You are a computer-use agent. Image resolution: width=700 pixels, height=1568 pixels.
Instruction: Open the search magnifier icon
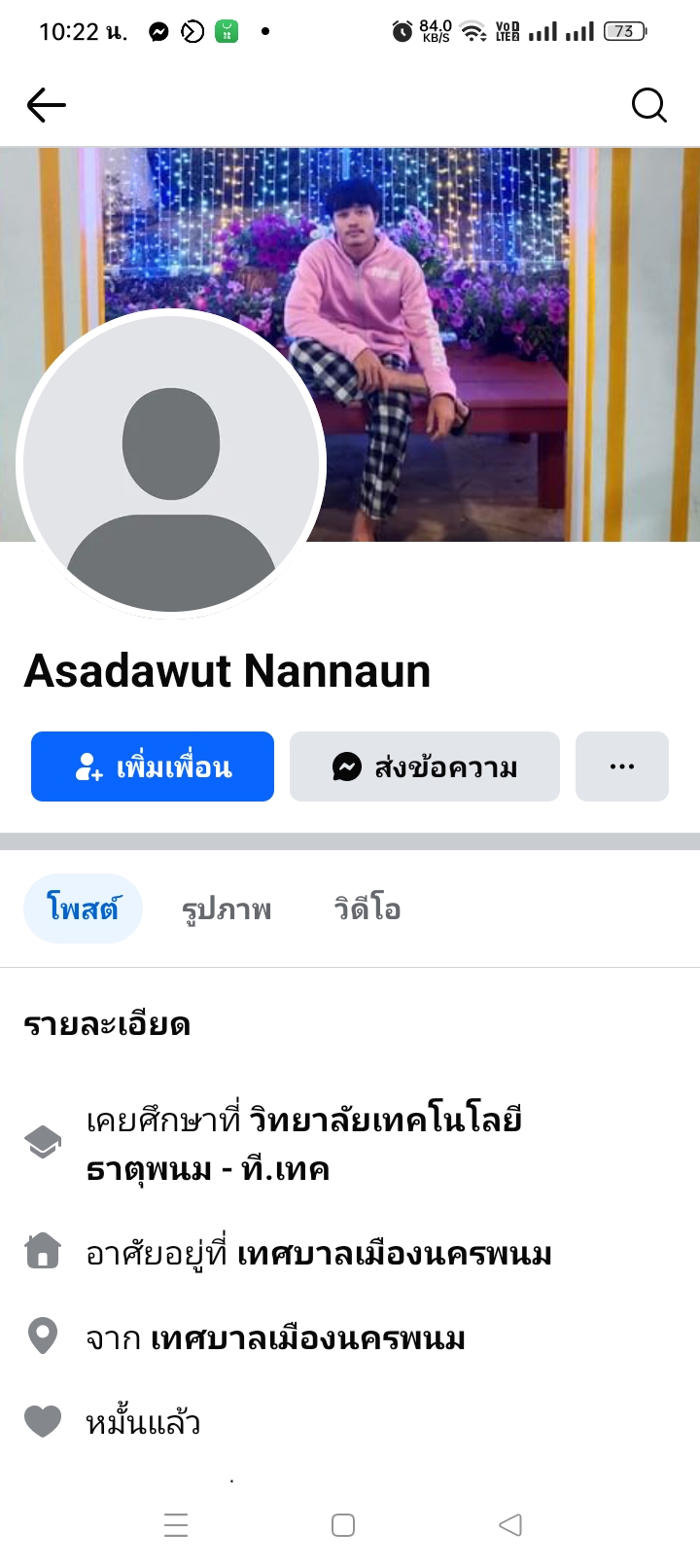coord(648,105)
